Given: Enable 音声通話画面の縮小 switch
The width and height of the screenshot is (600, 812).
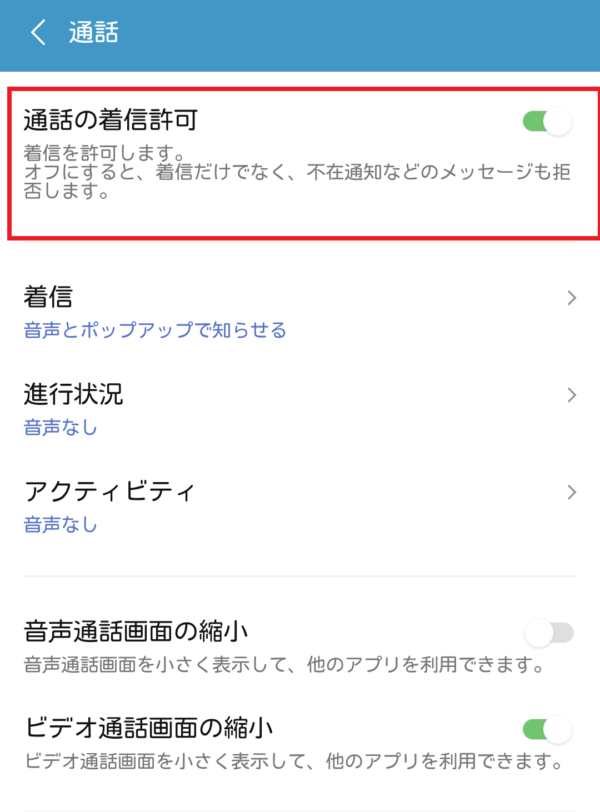Looking at the screenshot, I should click(549, 632).
